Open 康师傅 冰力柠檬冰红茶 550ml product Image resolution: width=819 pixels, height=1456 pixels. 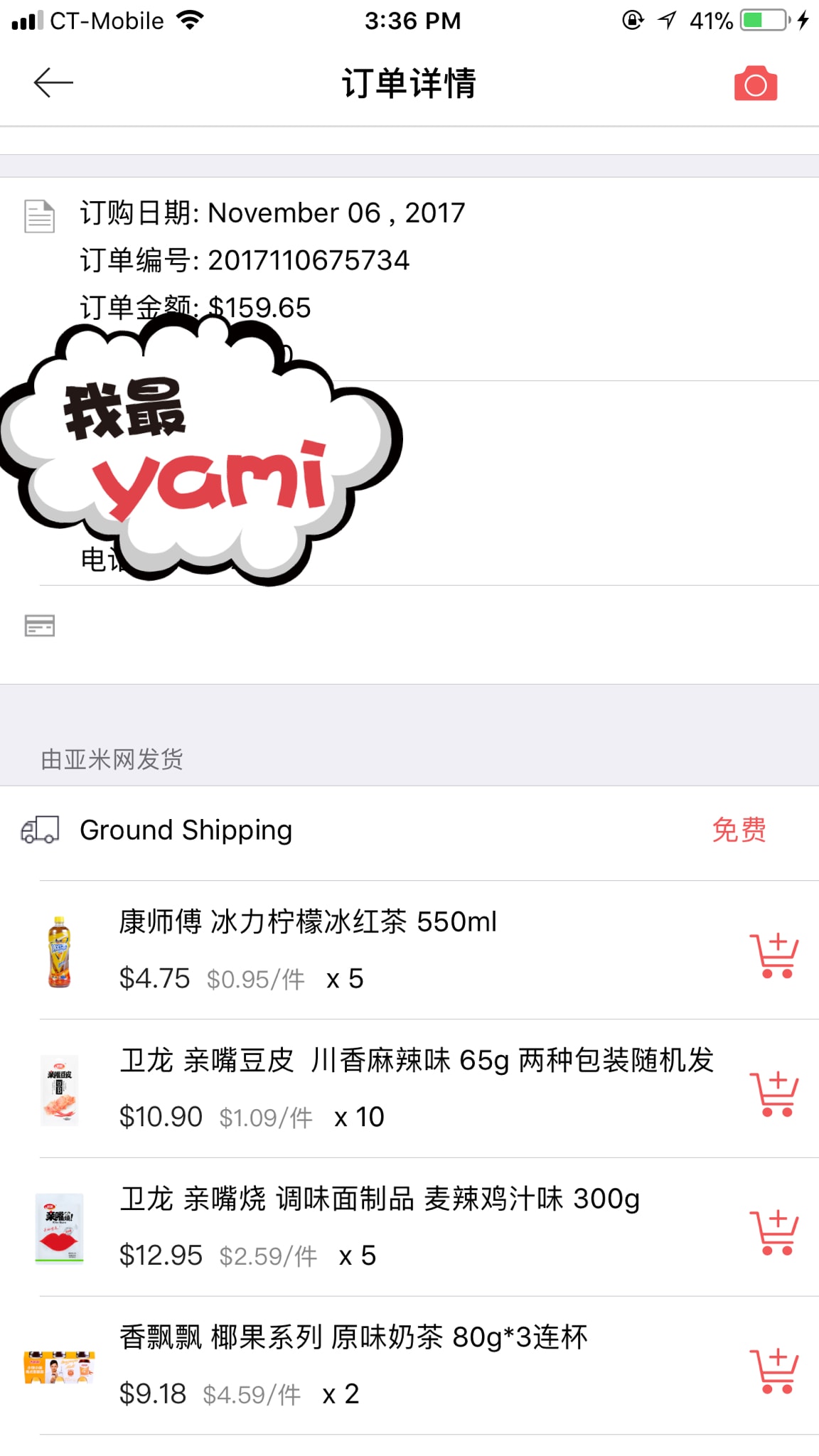click(307, 922)
